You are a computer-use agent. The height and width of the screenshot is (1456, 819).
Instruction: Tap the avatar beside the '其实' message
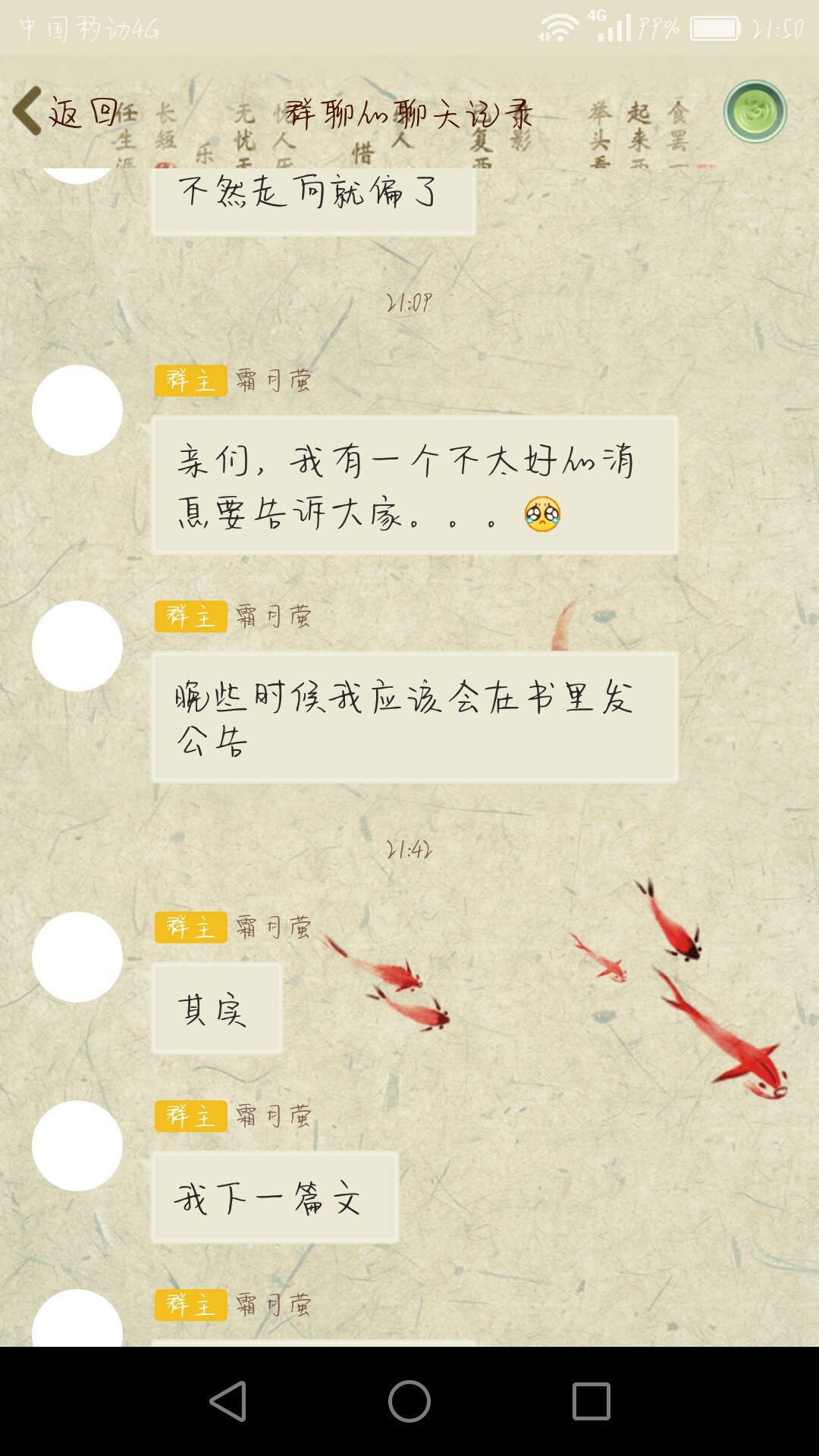(x=77, y=957)
